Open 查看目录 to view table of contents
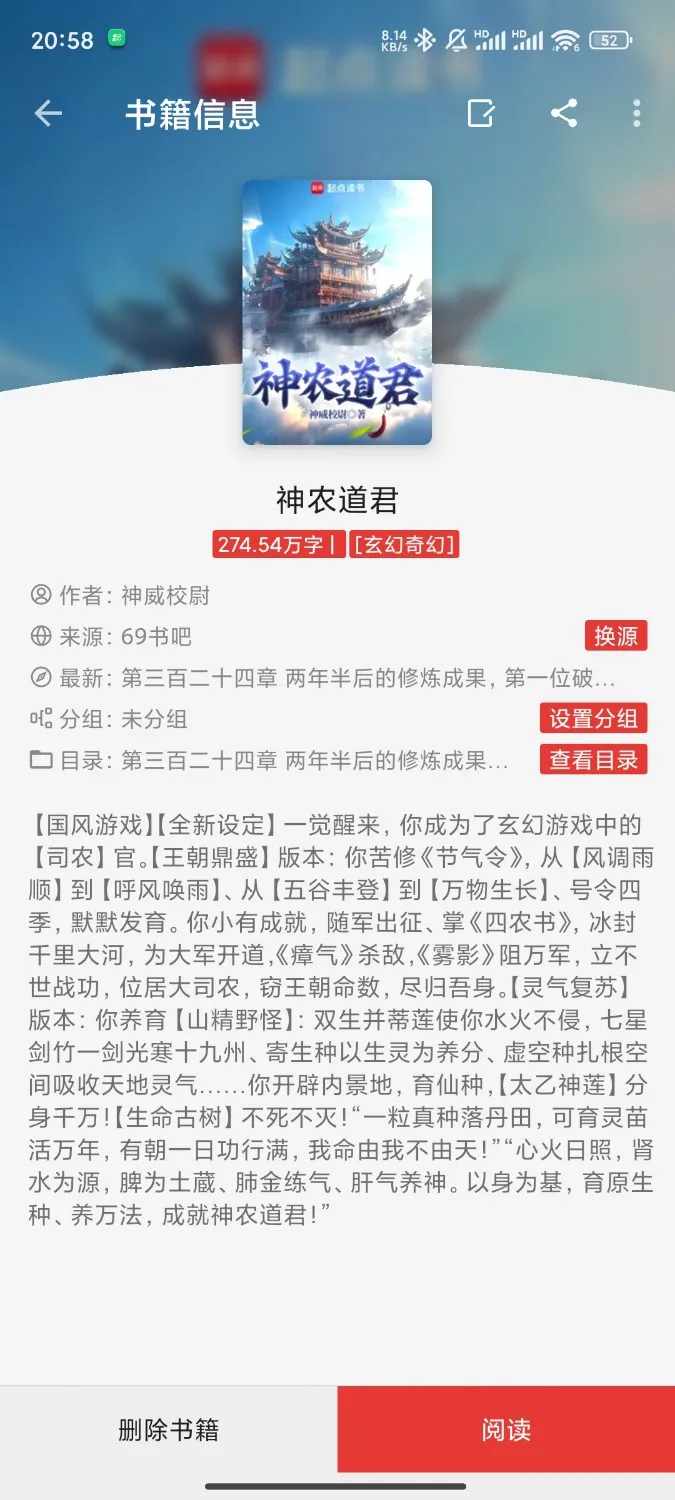Viewport: 675px width, 1500px height. click(593, 760)
